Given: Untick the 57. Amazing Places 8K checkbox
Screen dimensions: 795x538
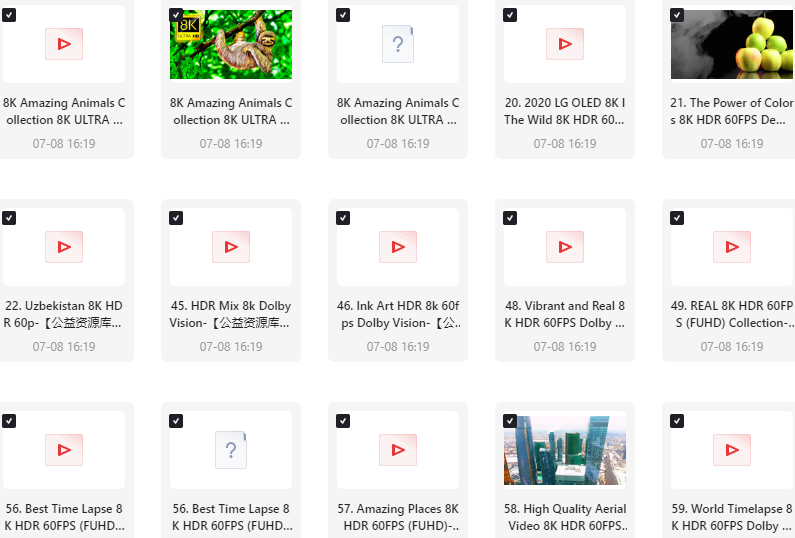Looking at the screenshot, I should pos(343,421).
